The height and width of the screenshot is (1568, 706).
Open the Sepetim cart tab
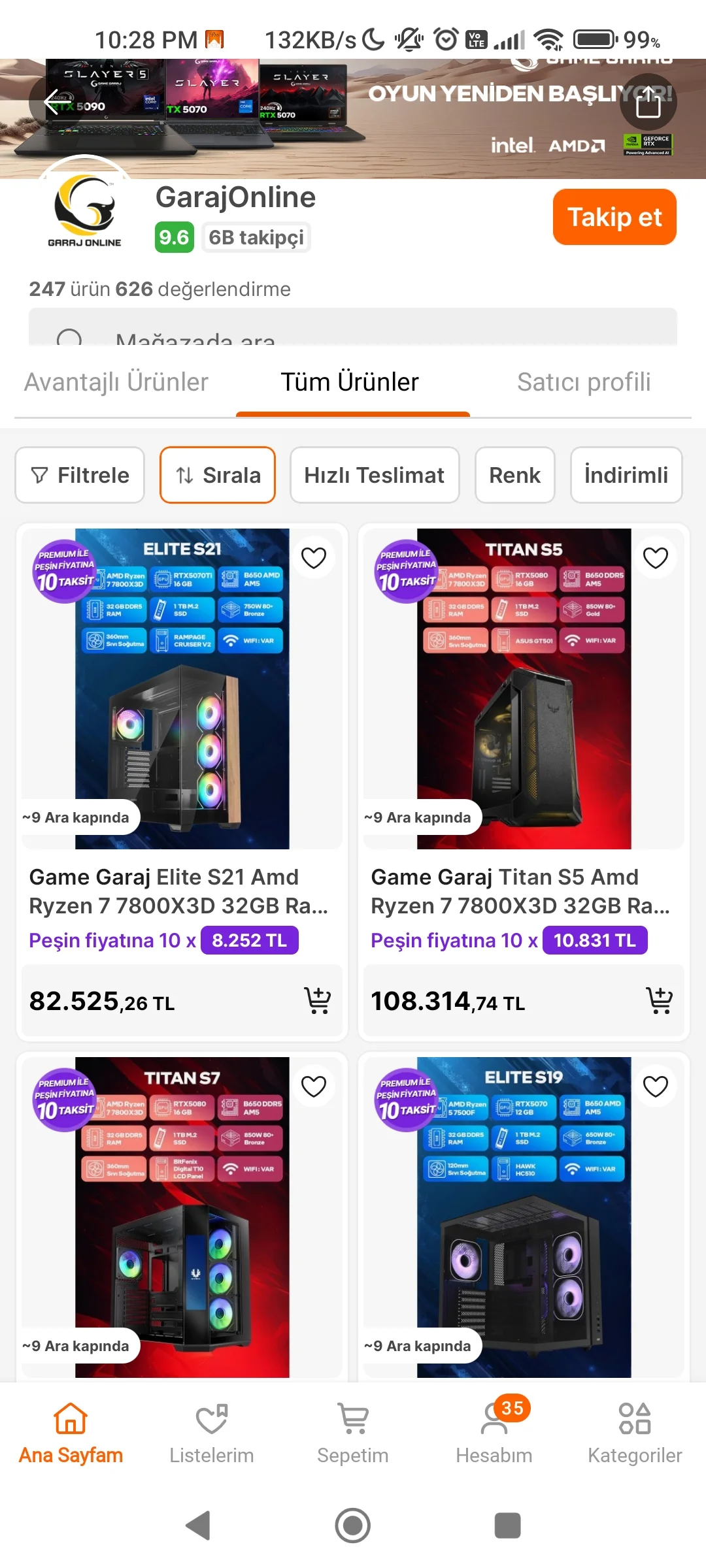tap(353, 1432)
